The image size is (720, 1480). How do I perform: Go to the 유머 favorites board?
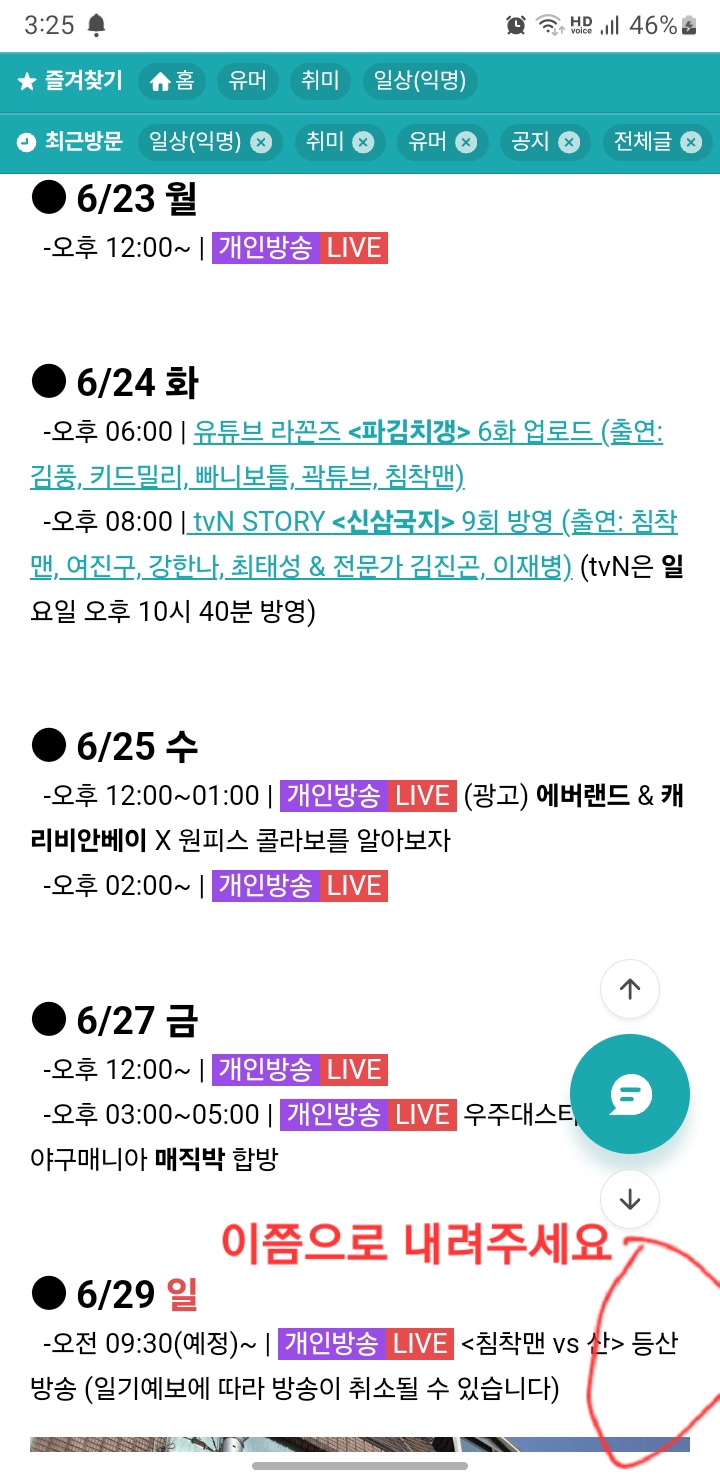[247, 81]
